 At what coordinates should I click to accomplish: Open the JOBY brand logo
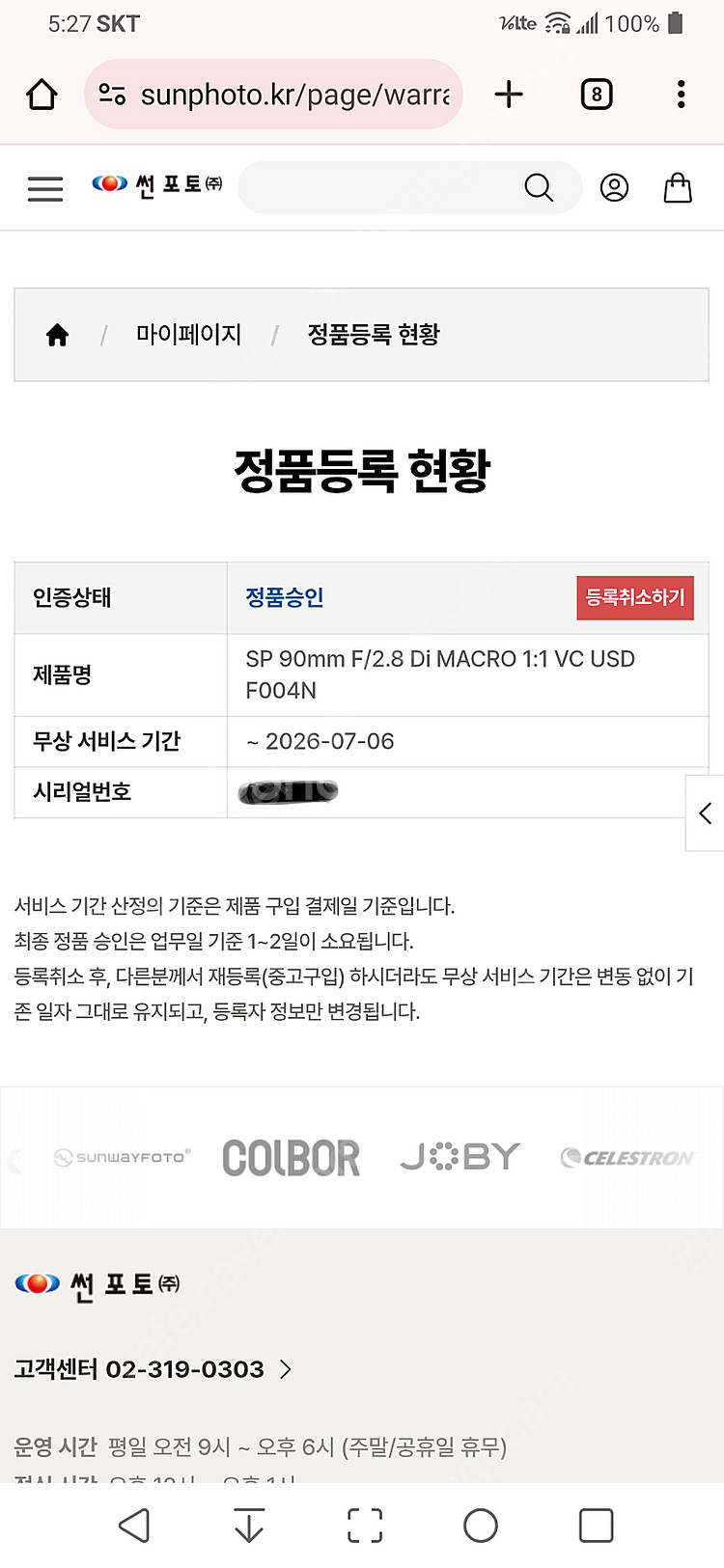(x=460, y=1156)
